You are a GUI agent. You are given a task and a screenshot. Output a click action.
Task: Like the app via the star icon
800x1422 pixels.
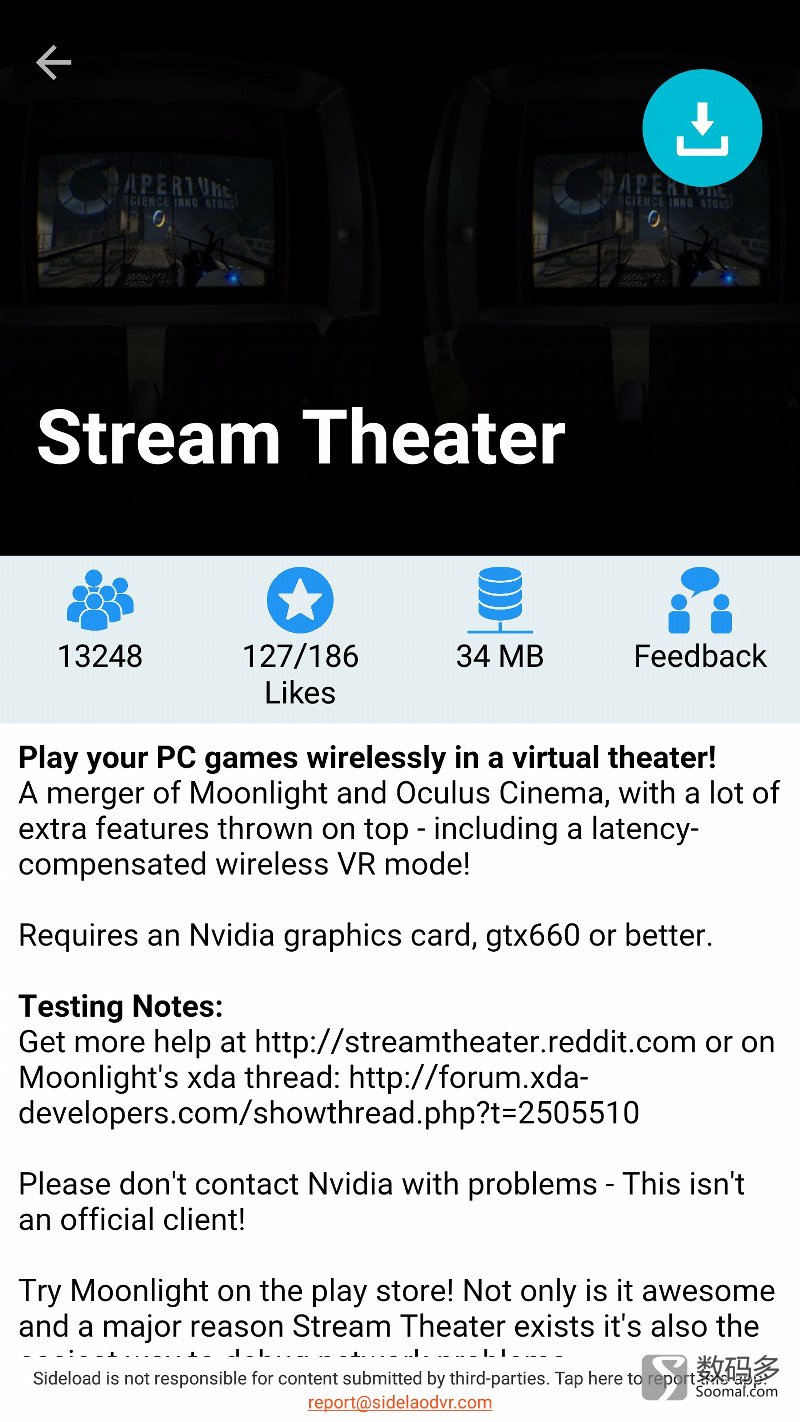tap(300, 600)
